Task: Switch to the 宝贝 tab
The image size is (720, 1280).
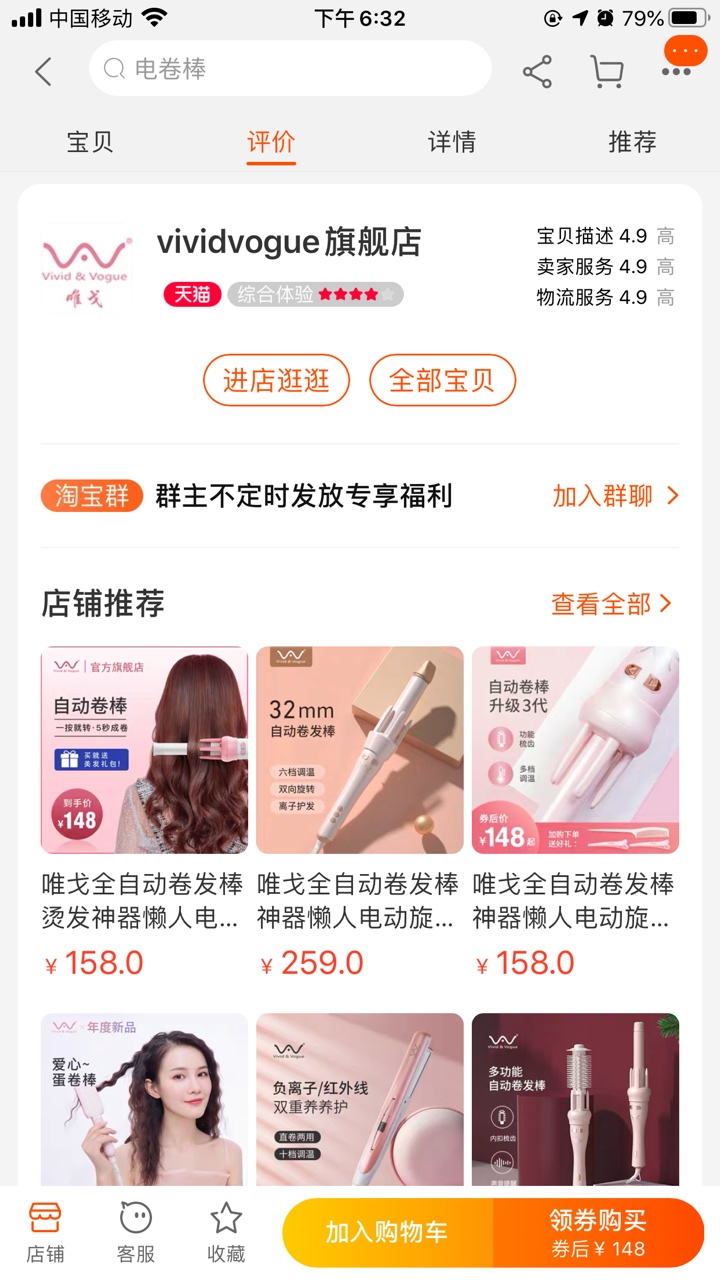Action: (90, 142)
